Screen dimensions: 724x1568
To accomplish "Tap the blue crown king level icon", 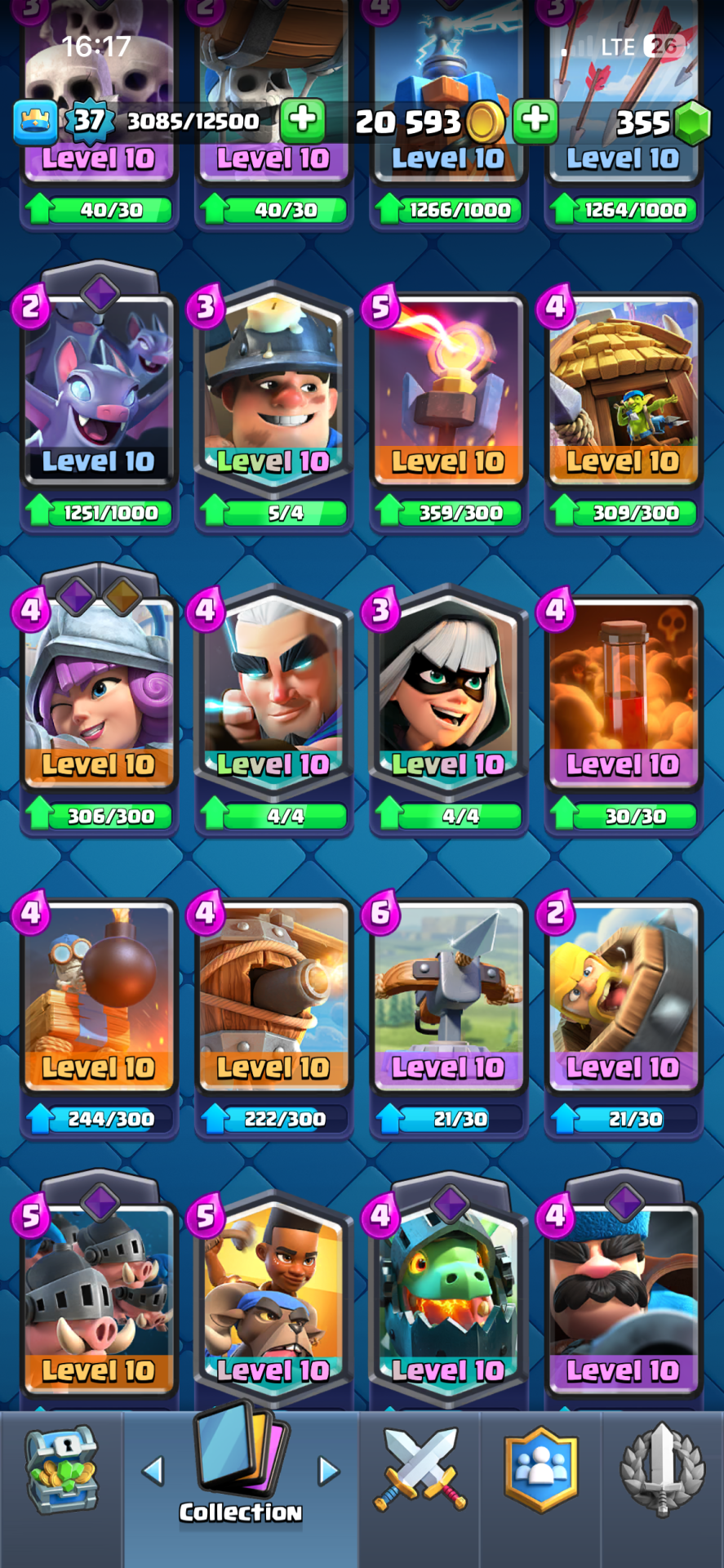I will pyautogui.click(x=35, y=121).
